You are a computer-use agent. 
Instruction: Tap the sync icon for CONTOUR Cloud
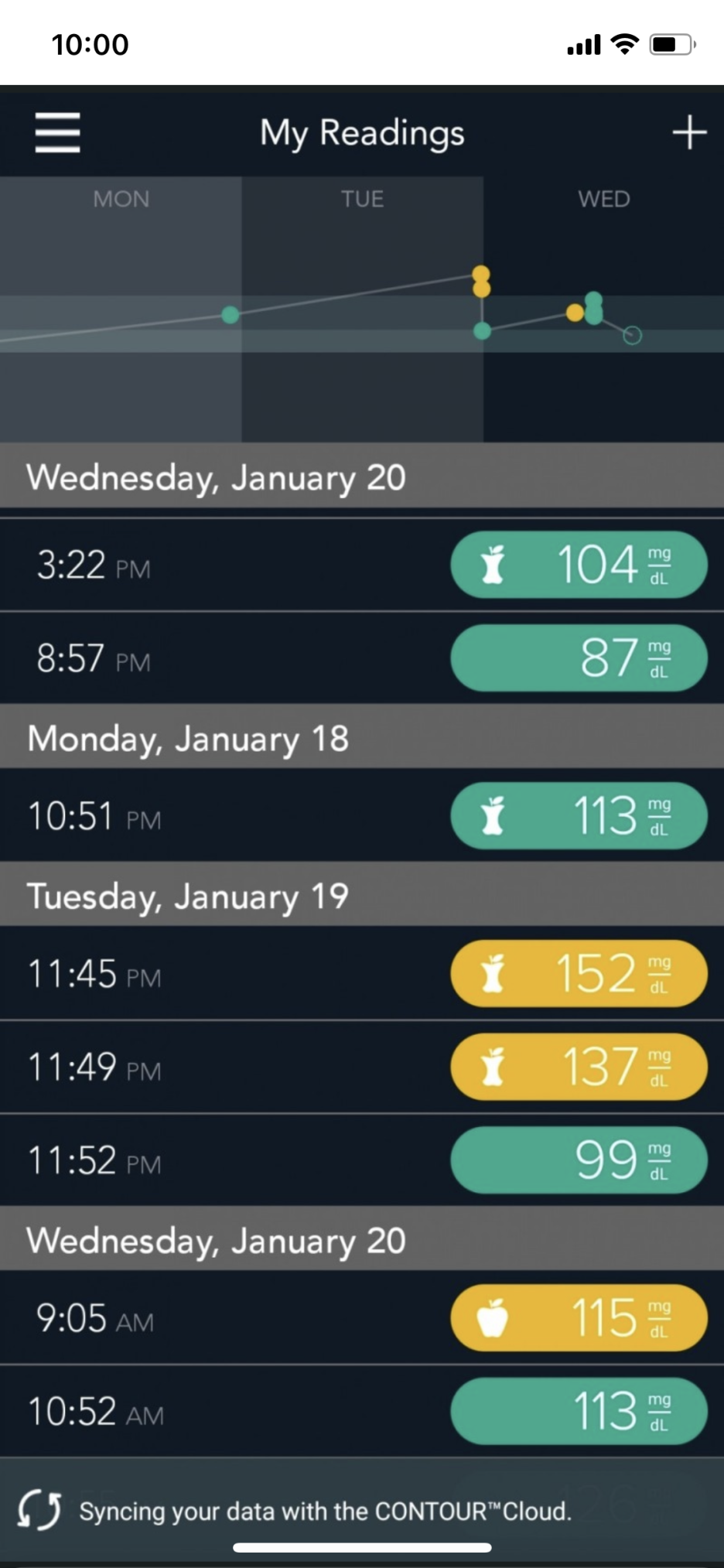pos(39,1510)
